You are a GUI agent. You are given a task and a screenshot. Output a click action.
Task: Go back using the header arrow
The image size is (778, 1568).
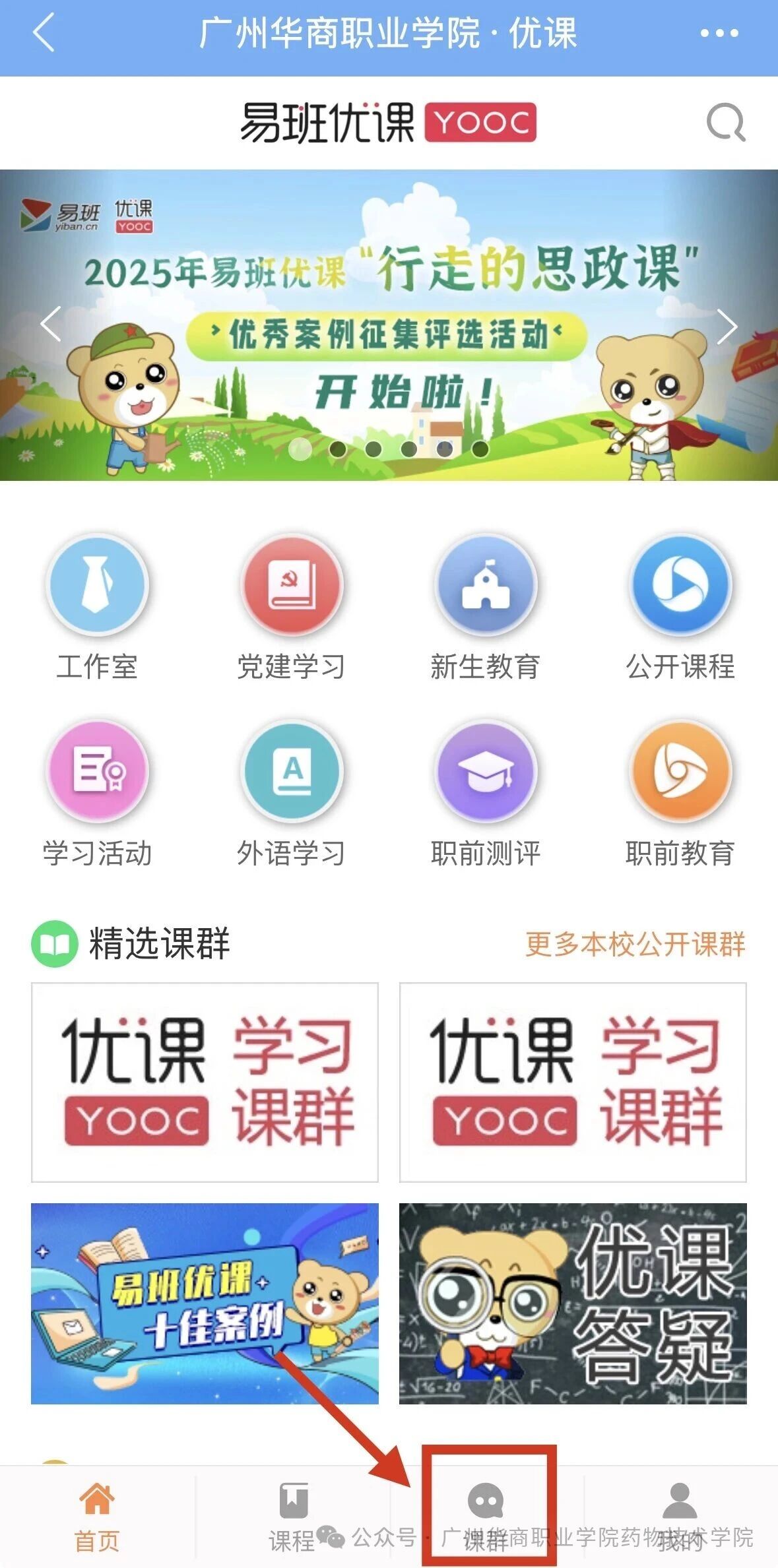44,33
